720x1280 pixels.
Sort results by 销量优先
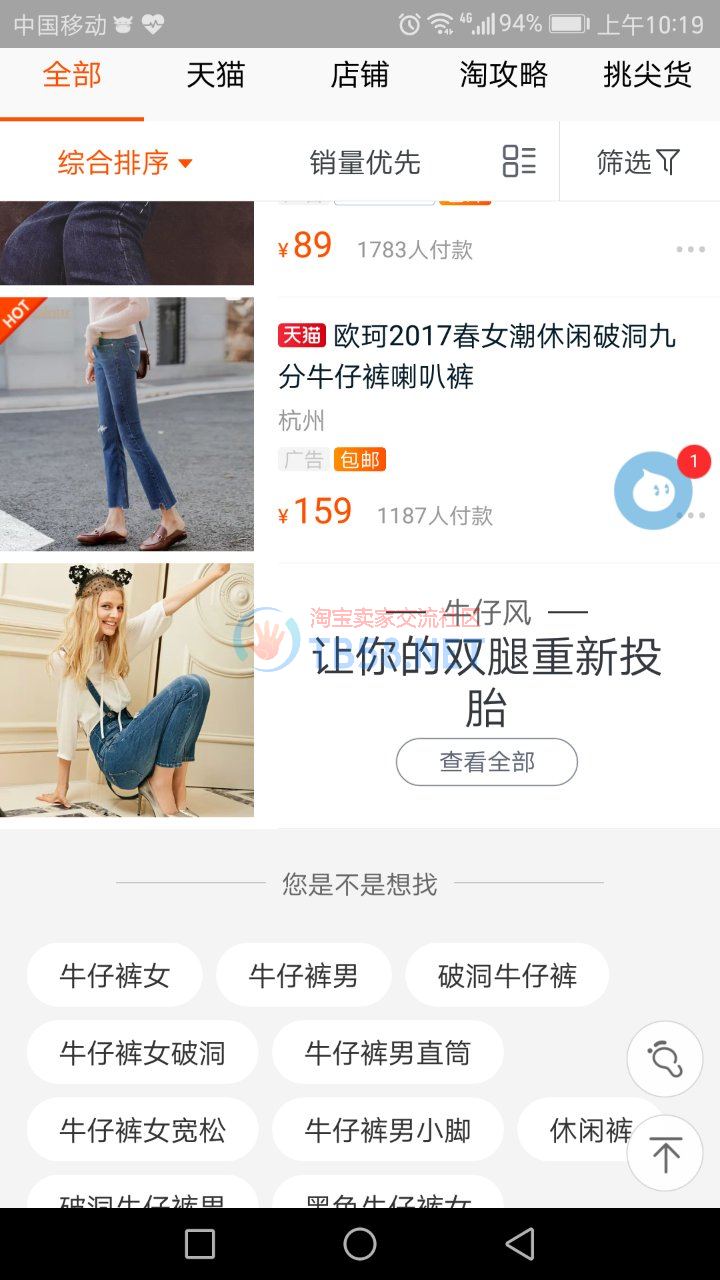tap(365, 162)
